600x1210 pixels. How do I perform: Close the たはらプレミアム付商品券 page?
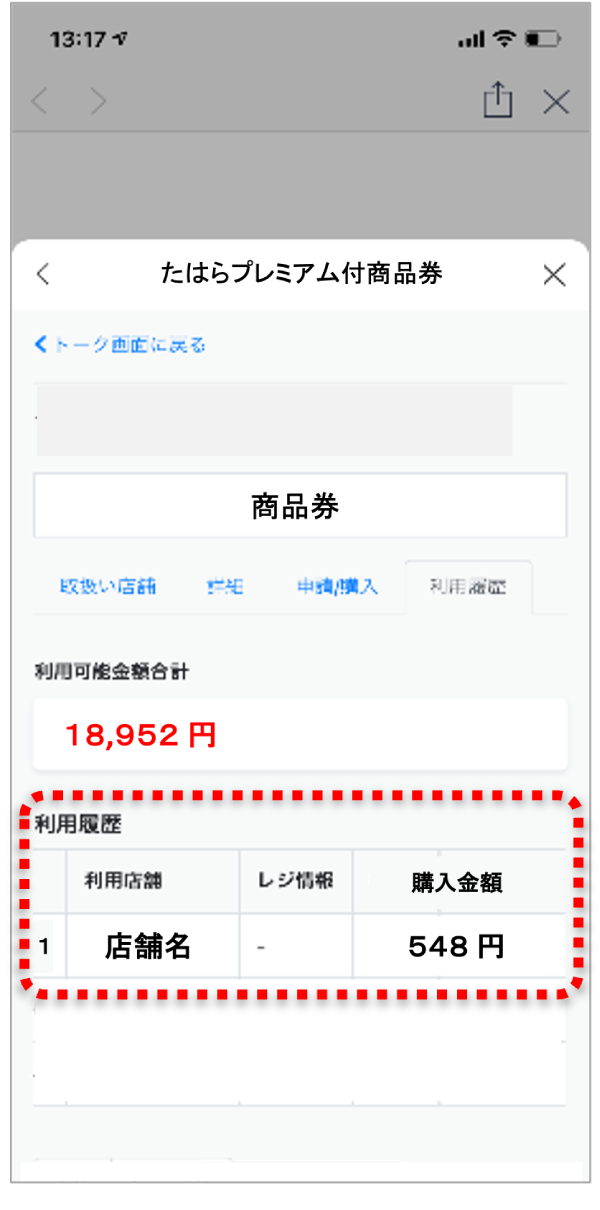point(554,275)
